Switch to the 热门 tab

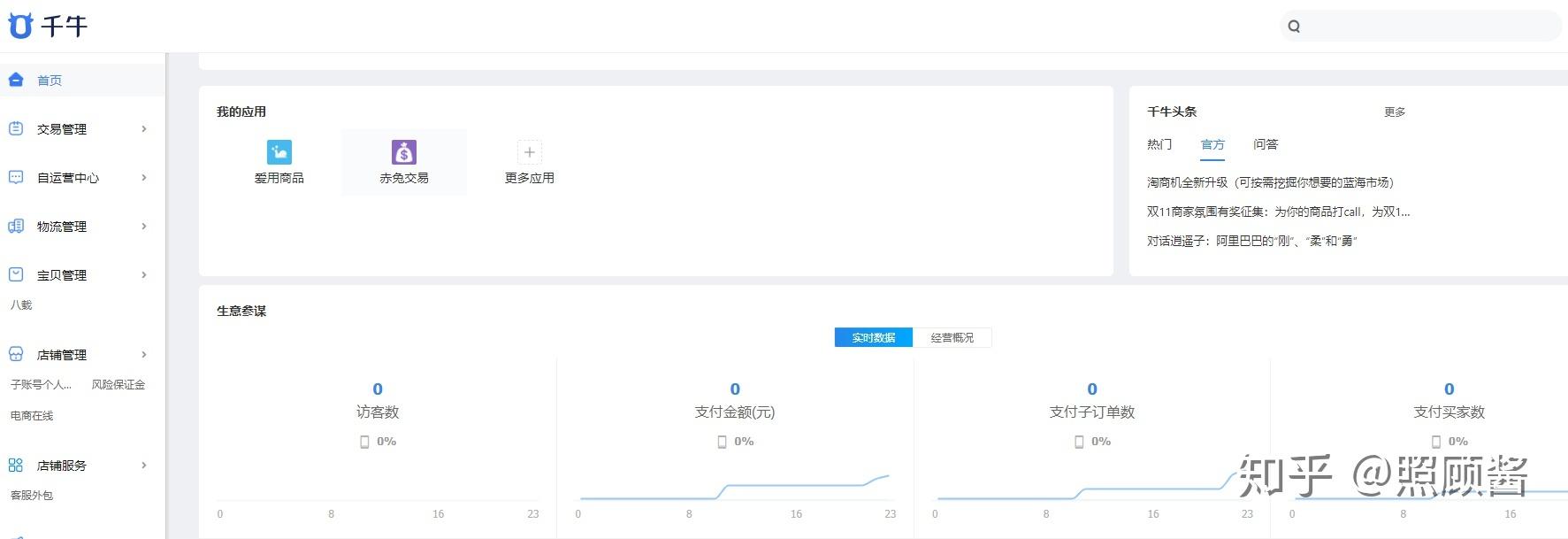click(x=1159, y=144)
